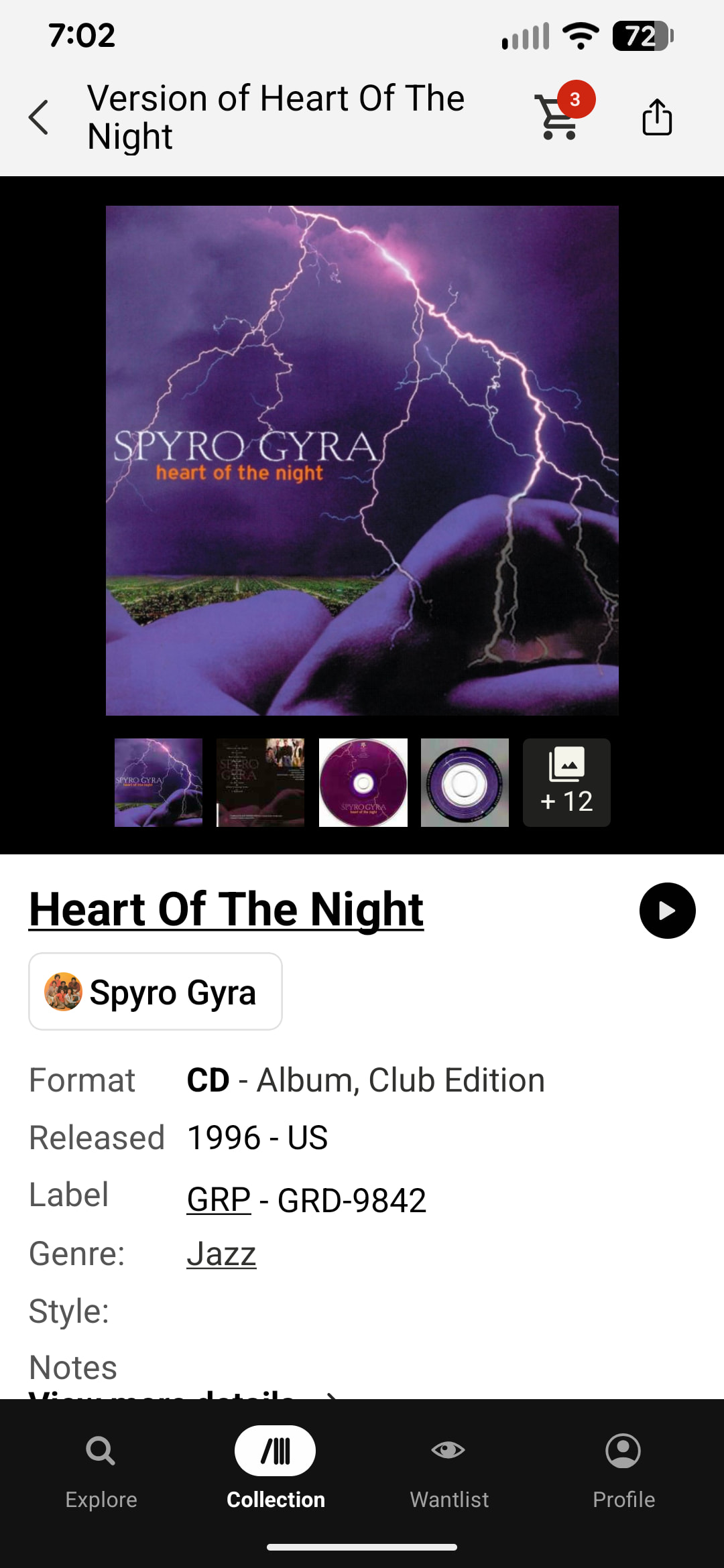The height and width of the screenshot is (1568, 724).
Task: Switch to the Collection tab
Action: 276,1467
